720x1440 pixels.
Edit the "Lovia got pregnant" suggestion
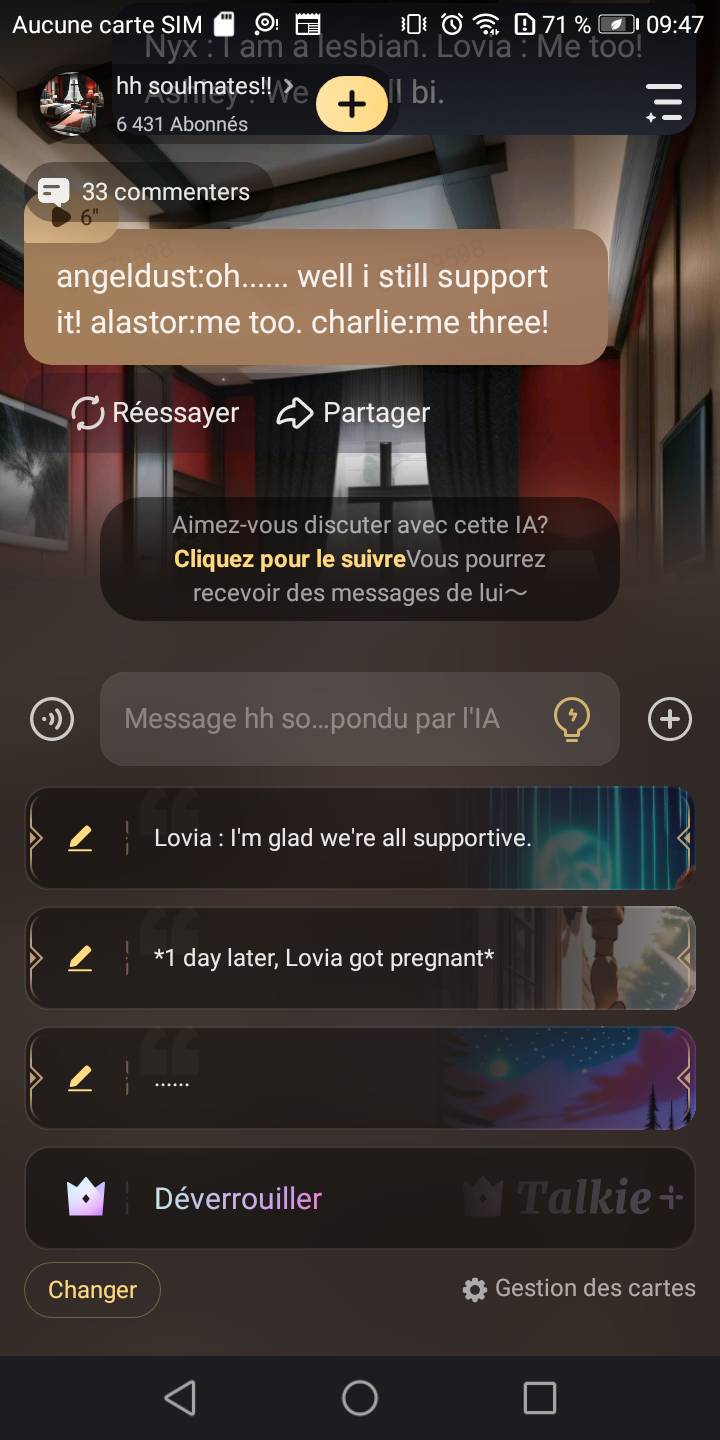pyautogui.click(x=80, y=958)
